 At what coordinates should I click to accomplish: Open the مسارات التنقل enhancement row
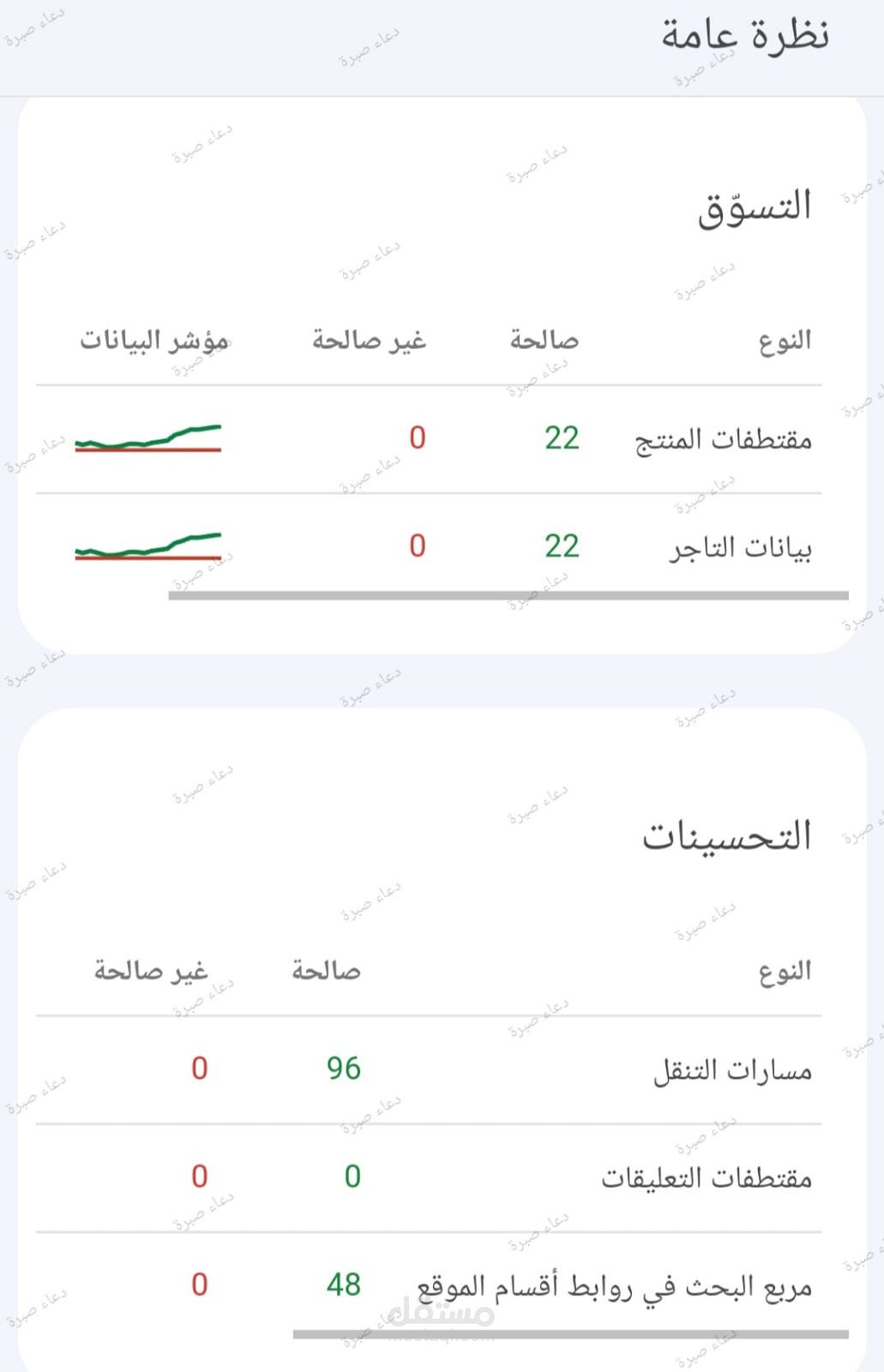pos(732,1070)
